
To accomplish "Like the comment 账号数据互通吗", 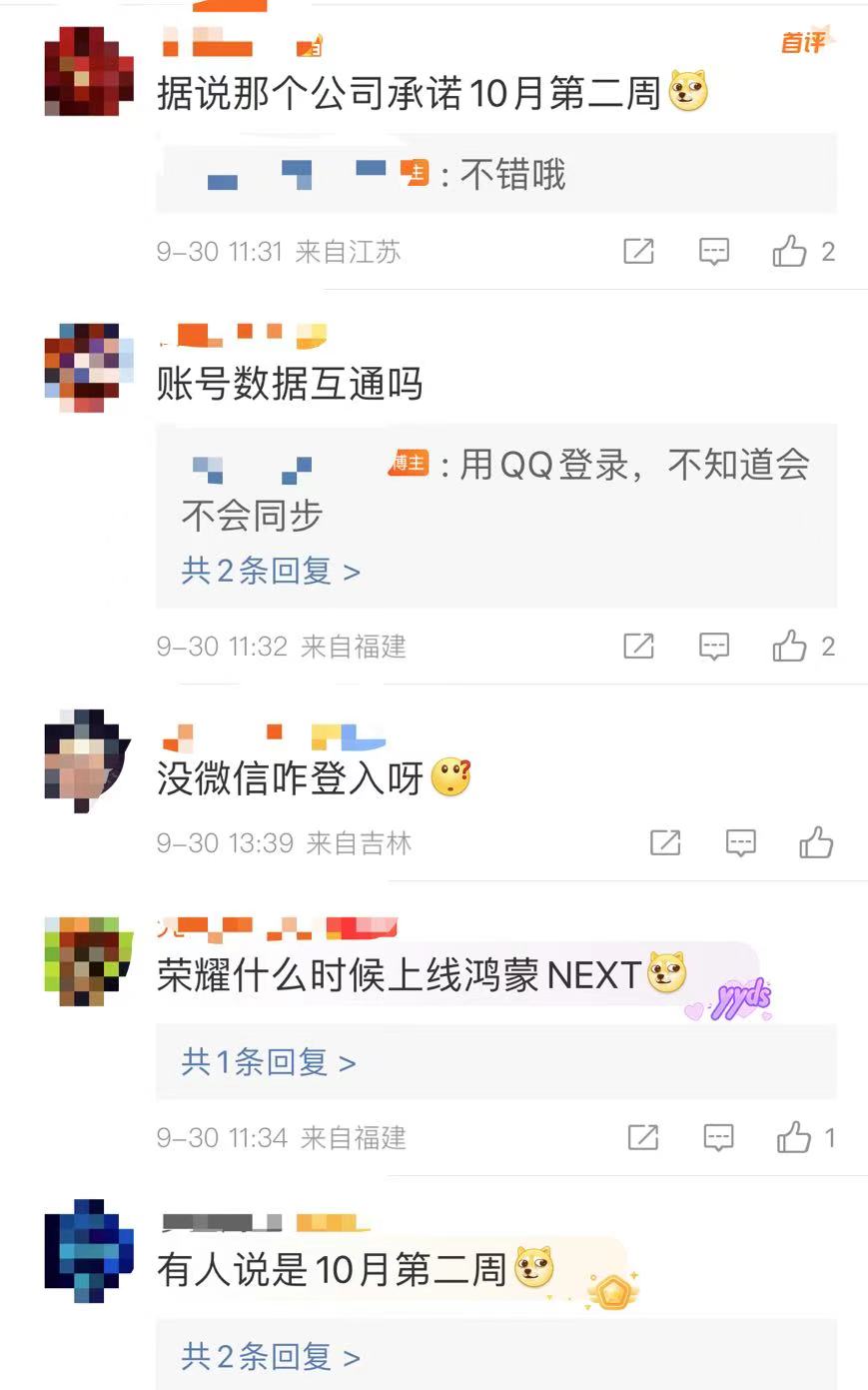I will point(789,647).
